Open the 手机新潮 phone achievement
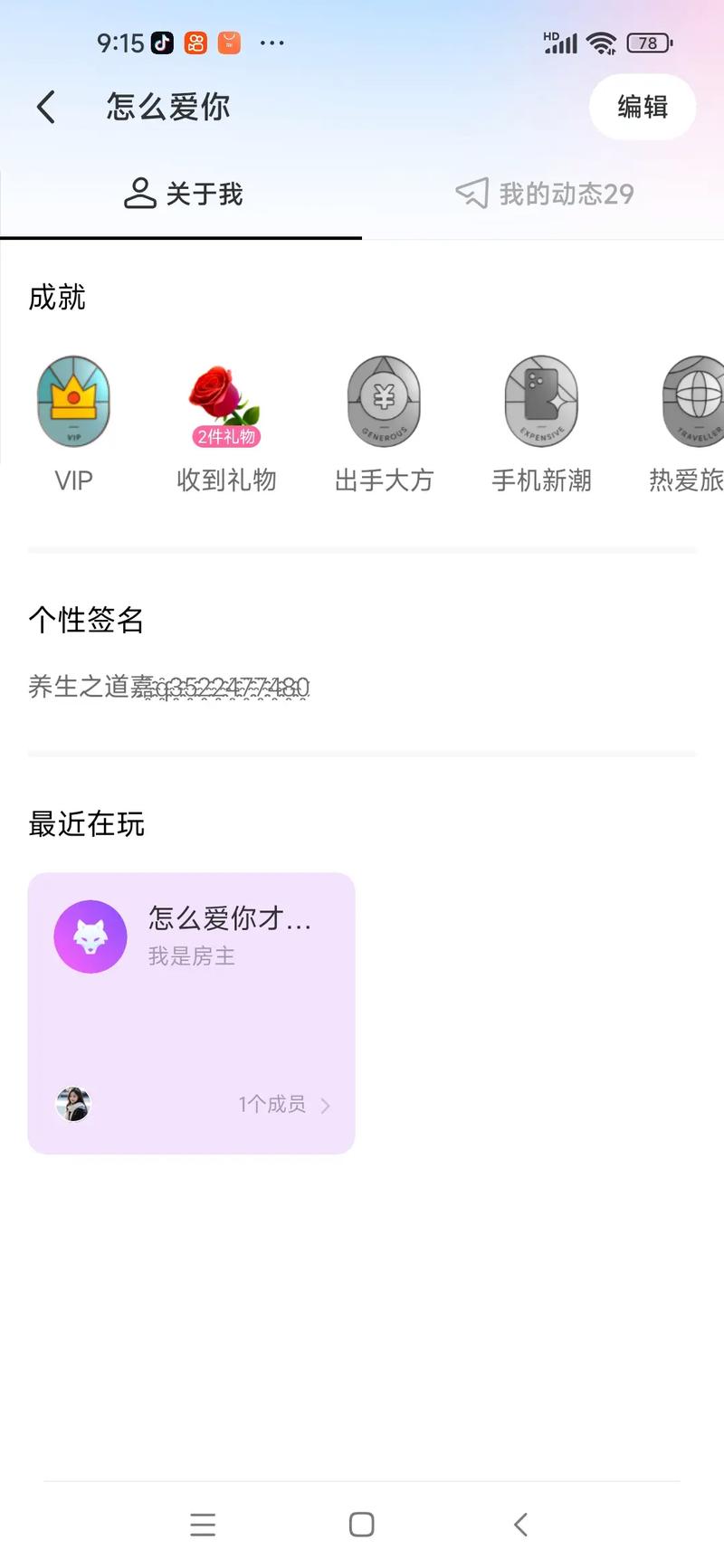The width and height of the screenshot is (724, 1568). pos(540,402)
